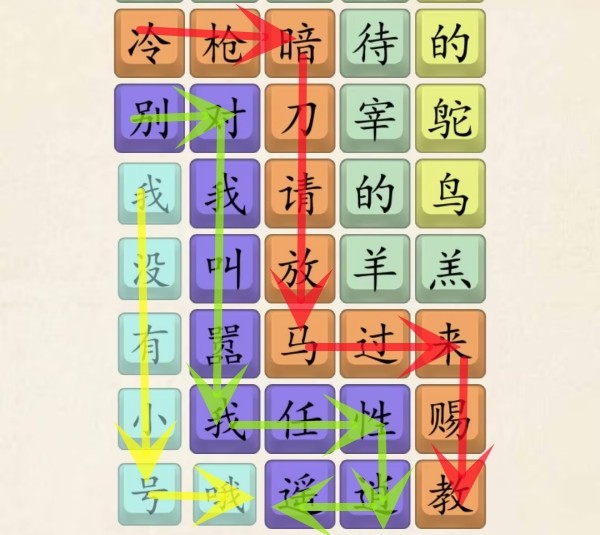Choose the 任 tile
Viewport: 600px width, 535px height.
[x=300, y=418]
